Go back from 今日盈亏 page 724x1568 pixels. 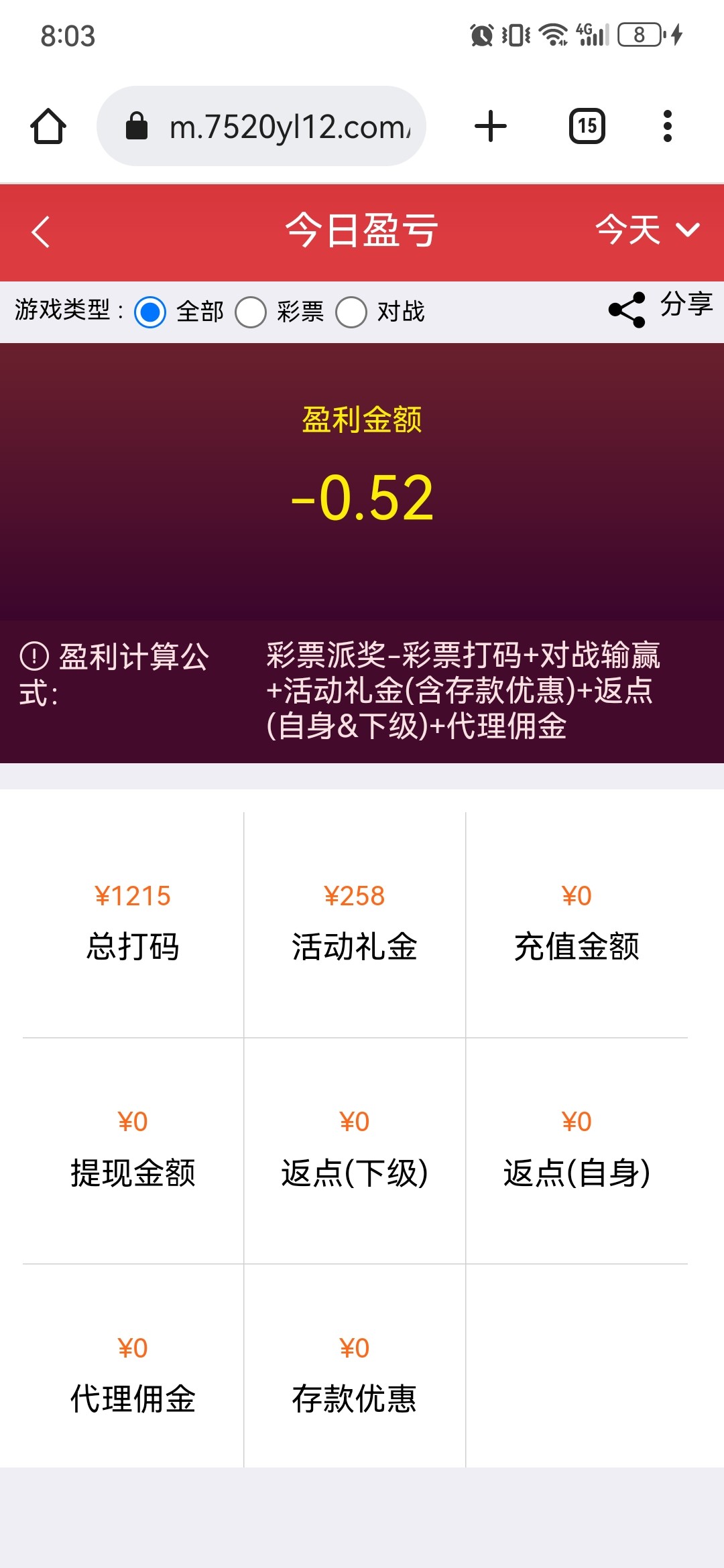pyautogui.click(x=42, y=232)
